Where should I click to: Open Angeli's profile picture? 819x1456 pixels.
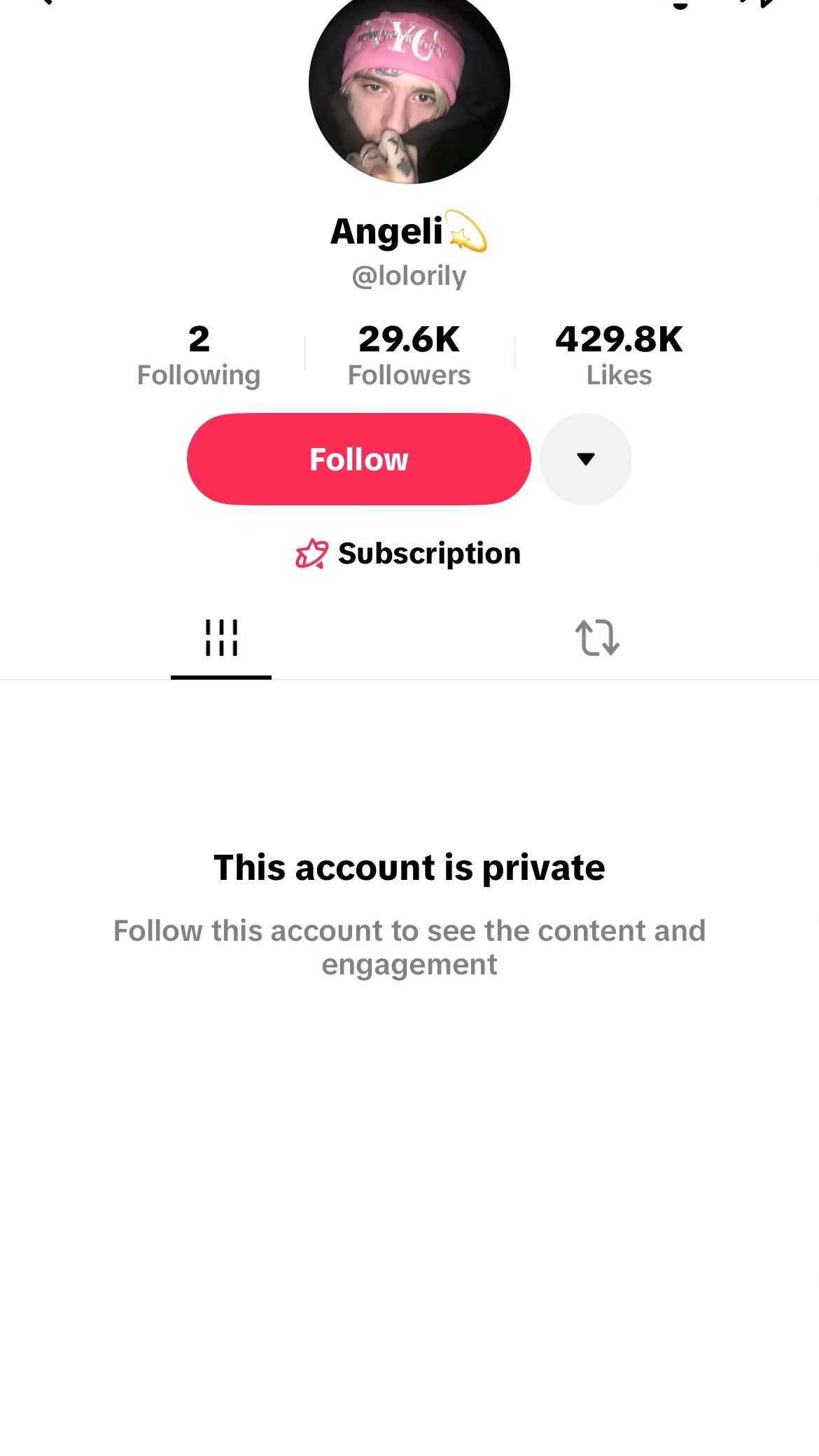[409, 84]
